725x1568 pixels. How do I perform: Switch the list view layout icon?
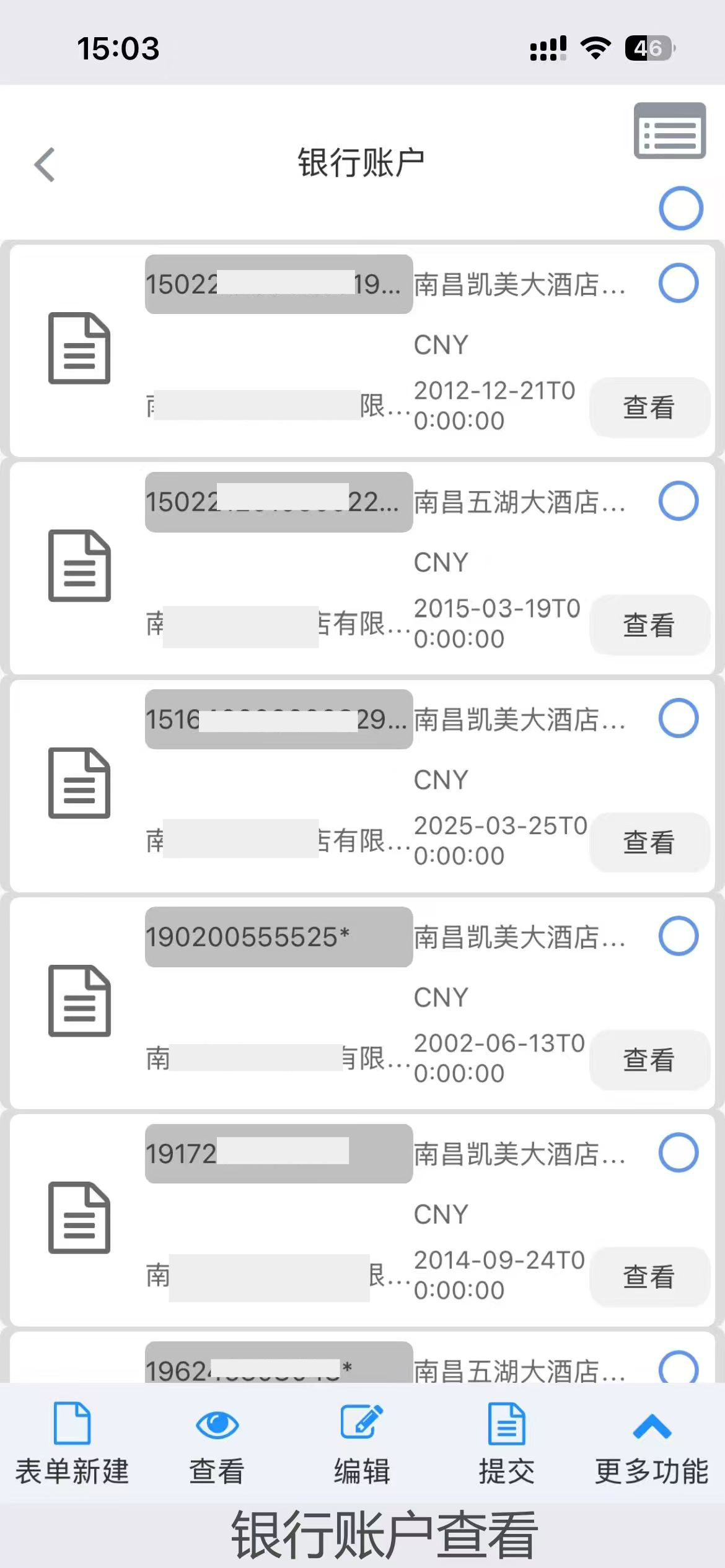[x=669, y=131]
